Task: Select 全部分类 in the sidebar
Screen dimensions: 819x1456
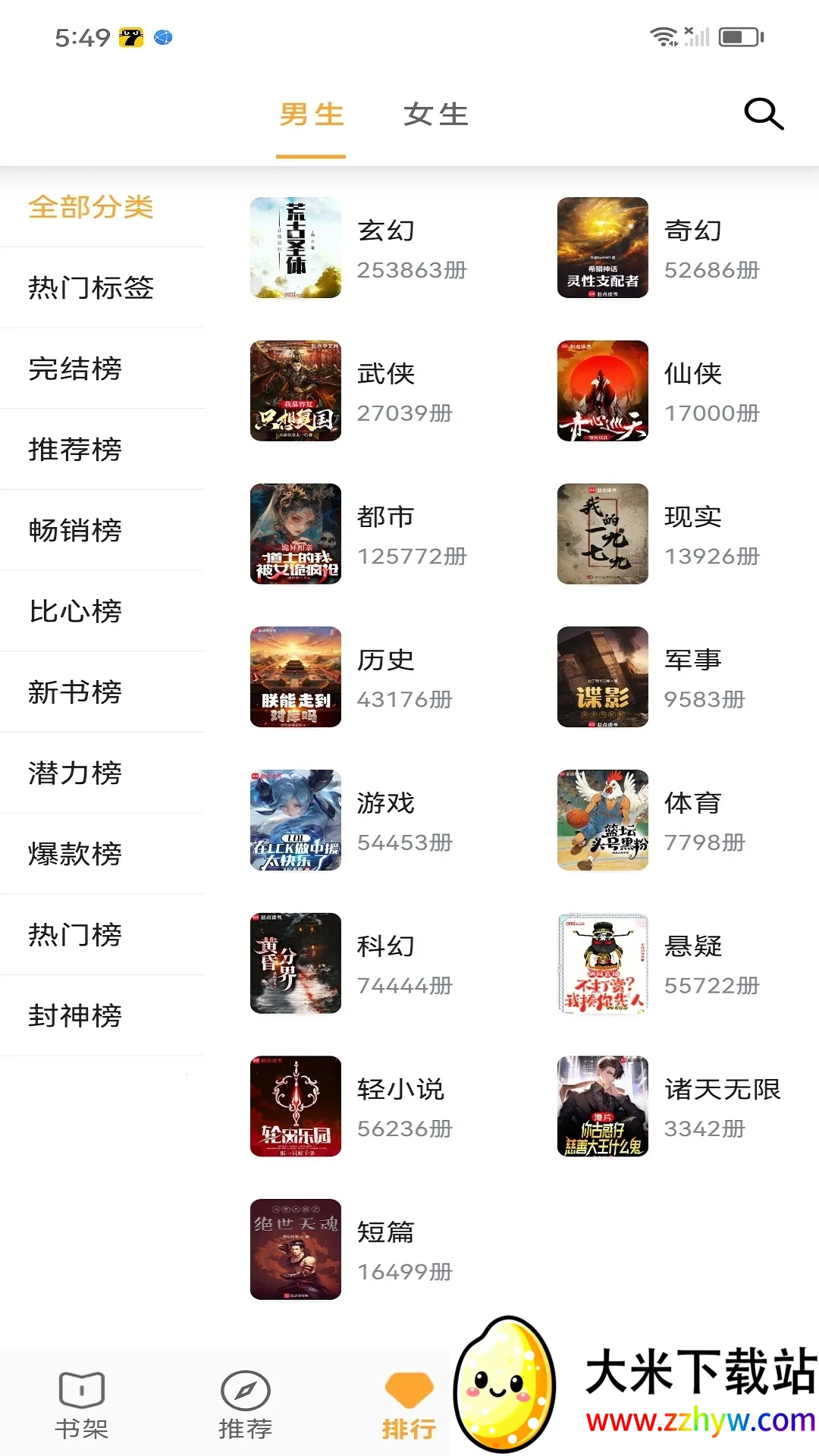Action: pyautogui.click(x=91, y=207)
